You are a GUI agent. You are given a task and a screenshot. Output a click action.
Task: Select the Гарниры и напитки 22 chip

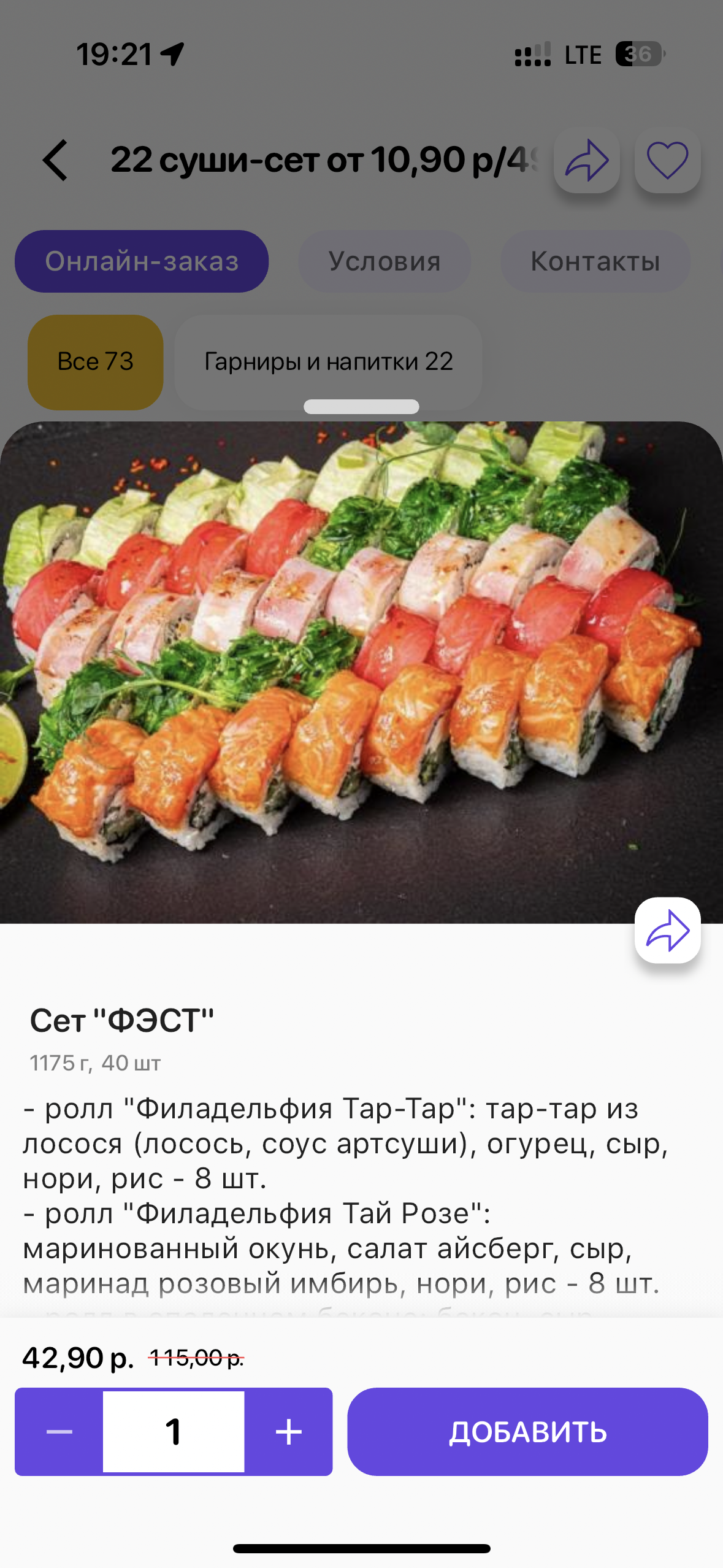click(328, 362)
